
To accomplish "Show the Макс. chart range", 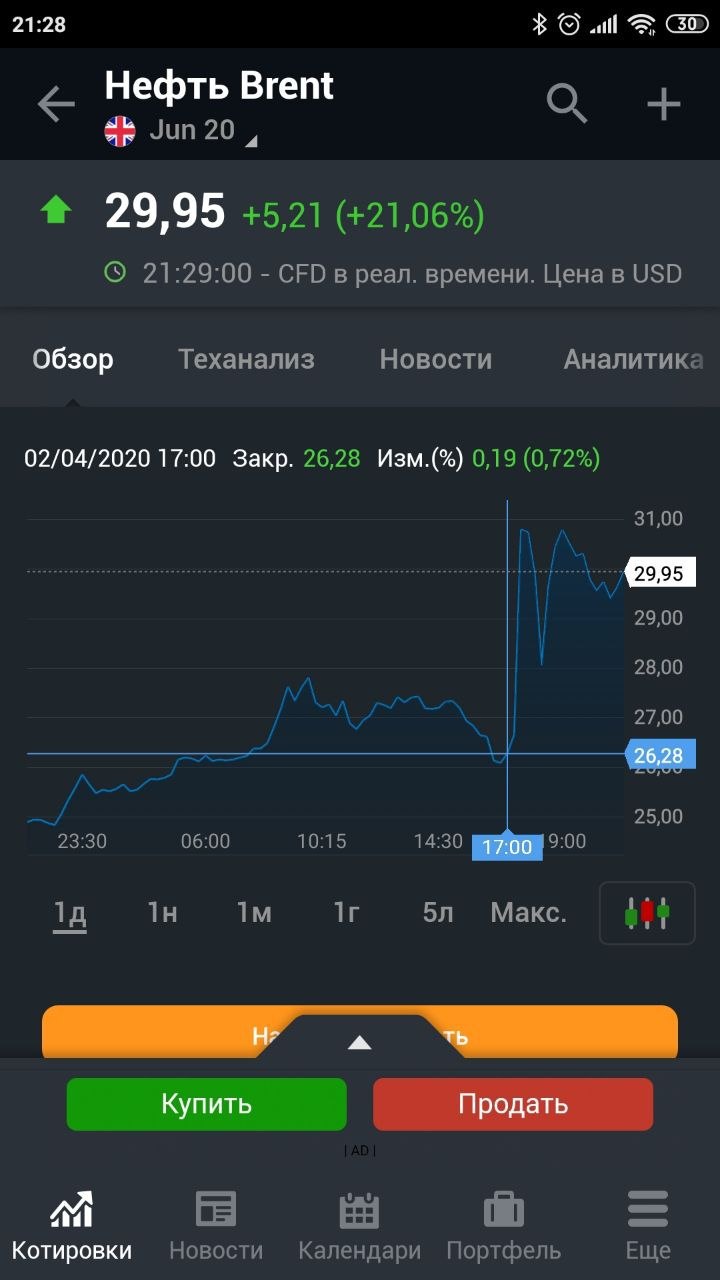I will click(x=529, y=913).
